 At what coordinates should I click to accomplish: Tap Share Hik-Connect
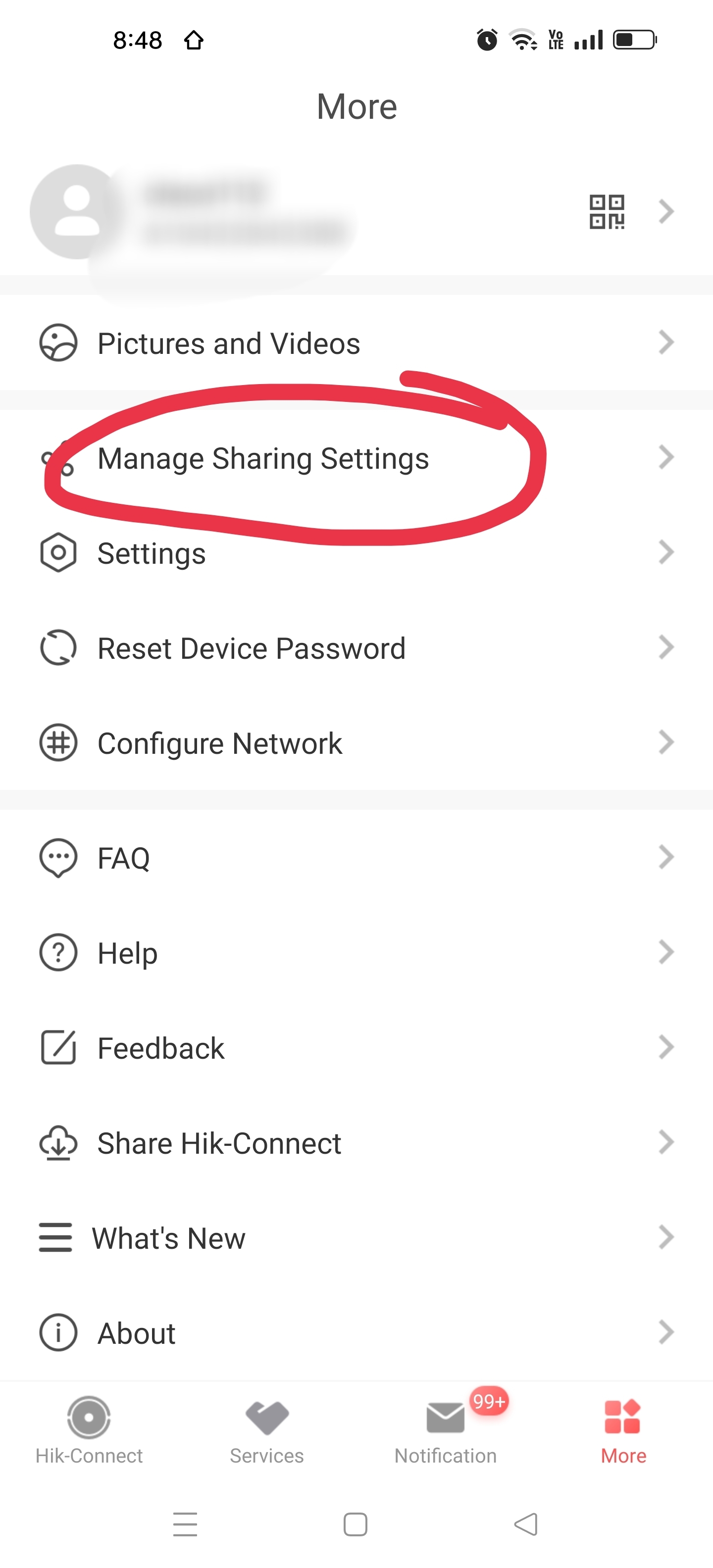(356, 1142)
